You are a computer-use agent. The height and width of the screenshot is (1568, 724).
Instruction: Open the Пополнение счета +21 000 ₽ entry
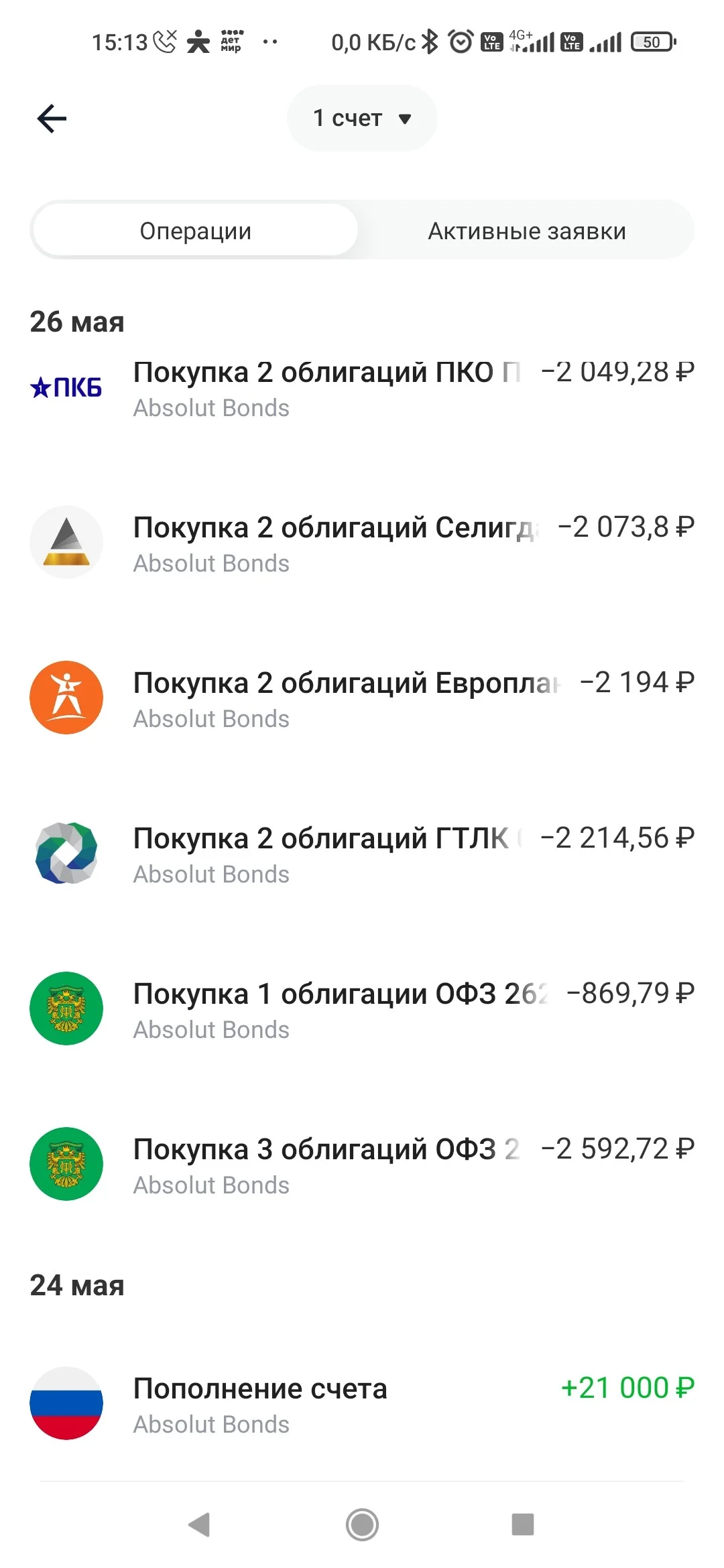362,1404
